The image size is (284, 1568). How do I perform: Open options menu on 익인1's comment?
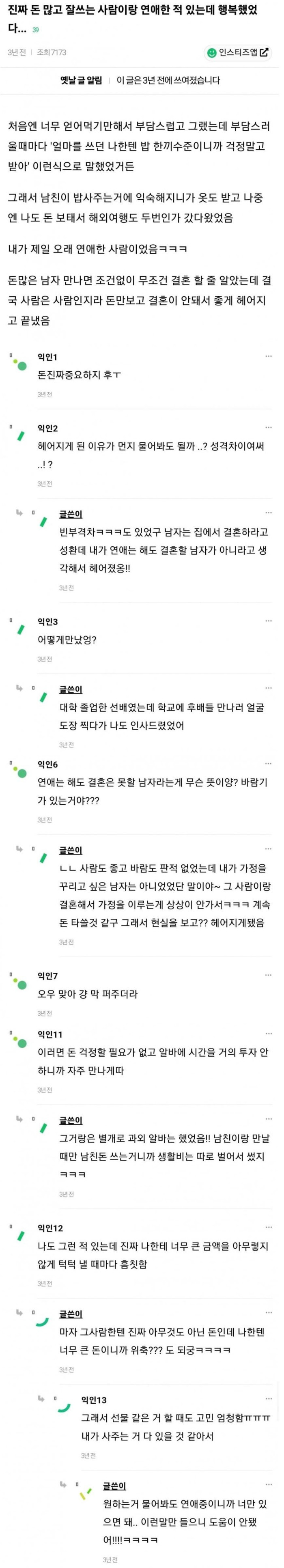coord(268,357)
